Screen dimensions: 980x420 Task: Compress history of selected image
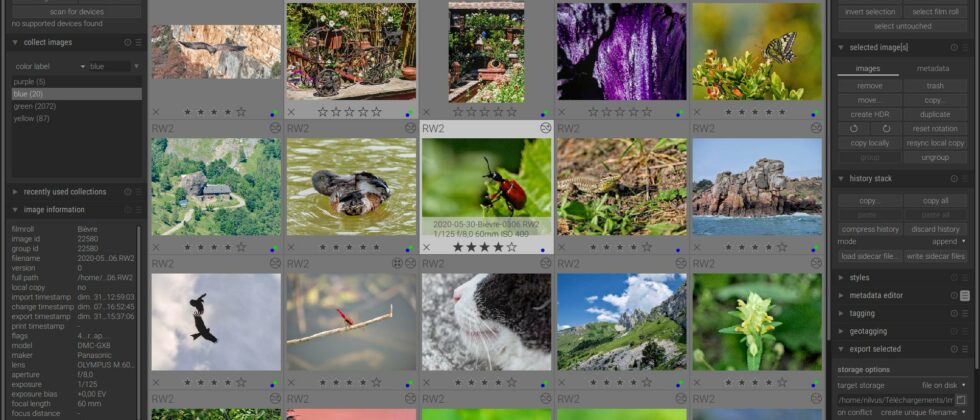pyautogui.click(x=869, y=229)
